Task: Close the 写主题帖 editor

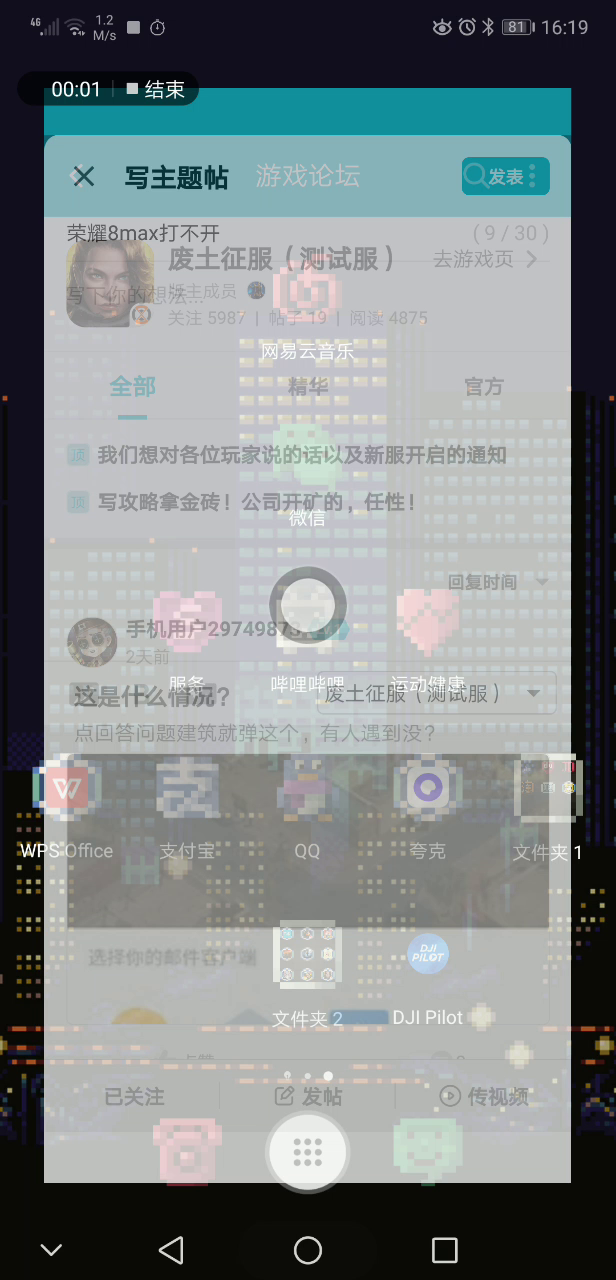Action: pyautogui.click(x=84, y=177)
